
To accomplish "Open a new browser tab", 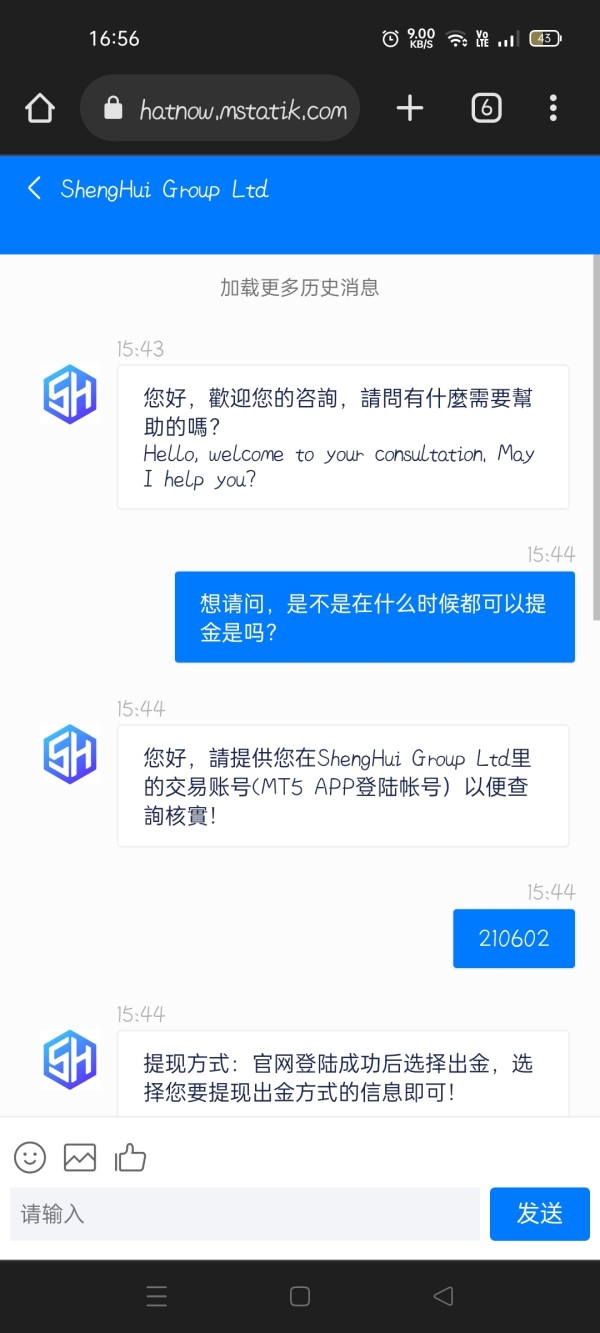I will (410, 108).
